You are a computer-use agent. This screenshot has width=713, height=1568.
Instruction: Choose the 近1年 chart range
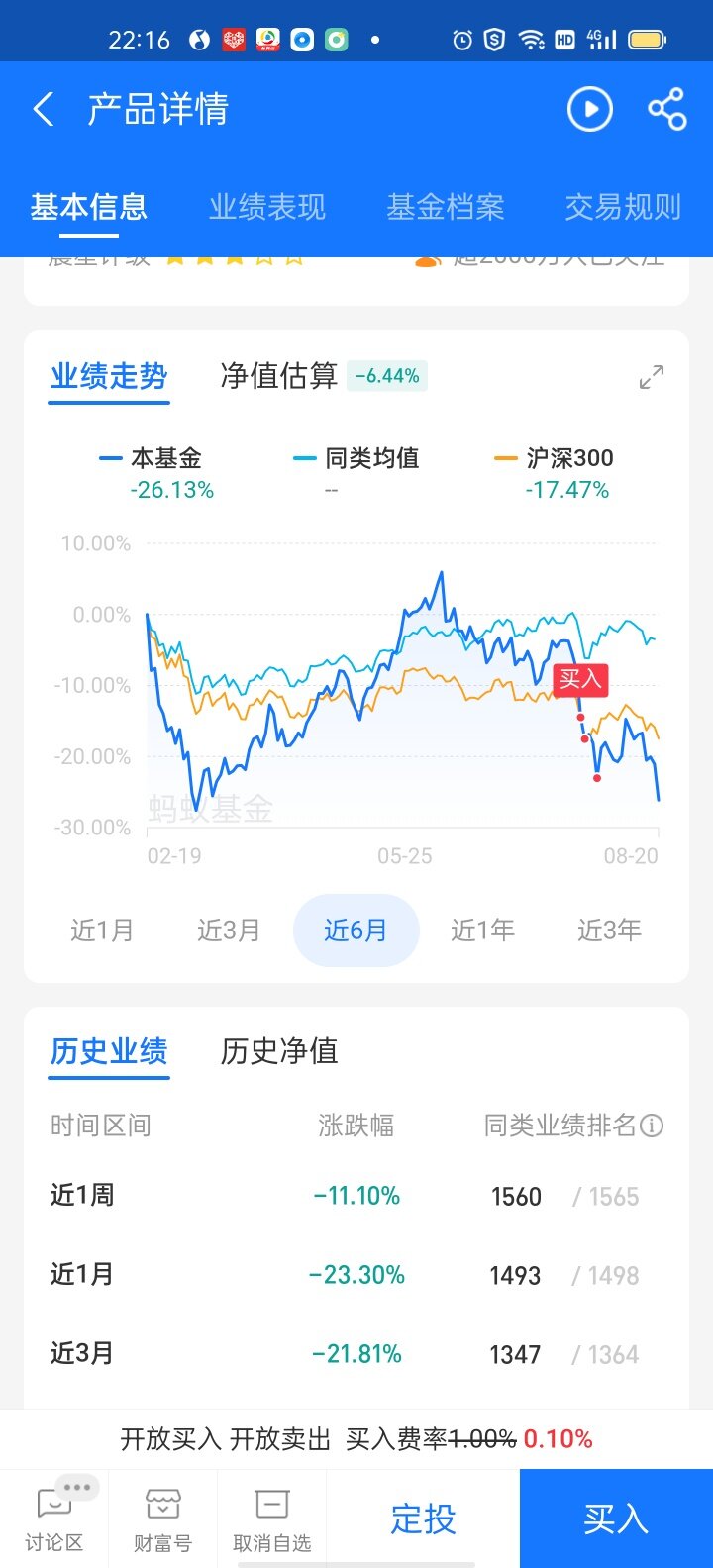click(x=482, y=931)
